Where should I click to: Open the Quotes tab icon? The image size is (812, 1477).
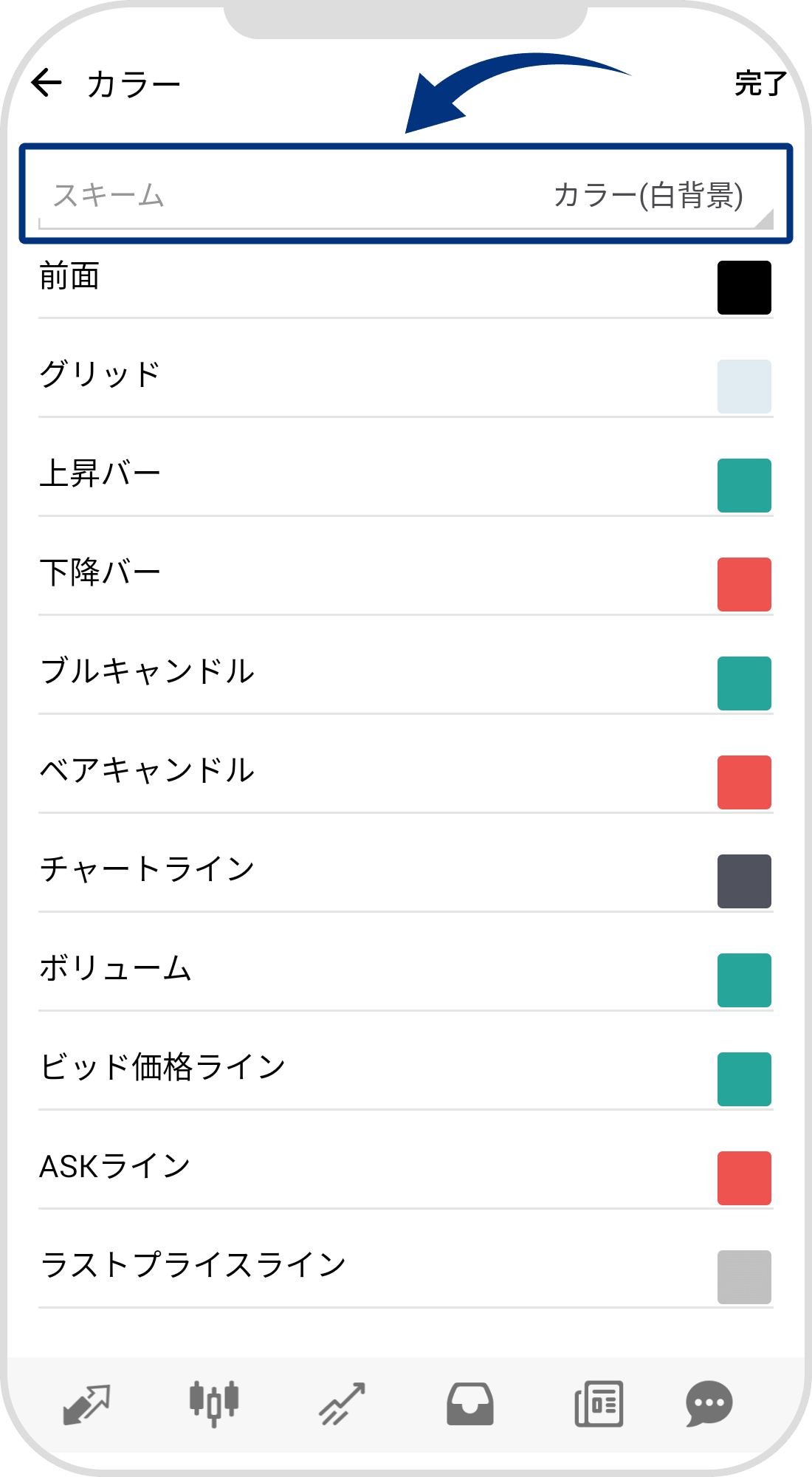click(x=85, y=1403)
